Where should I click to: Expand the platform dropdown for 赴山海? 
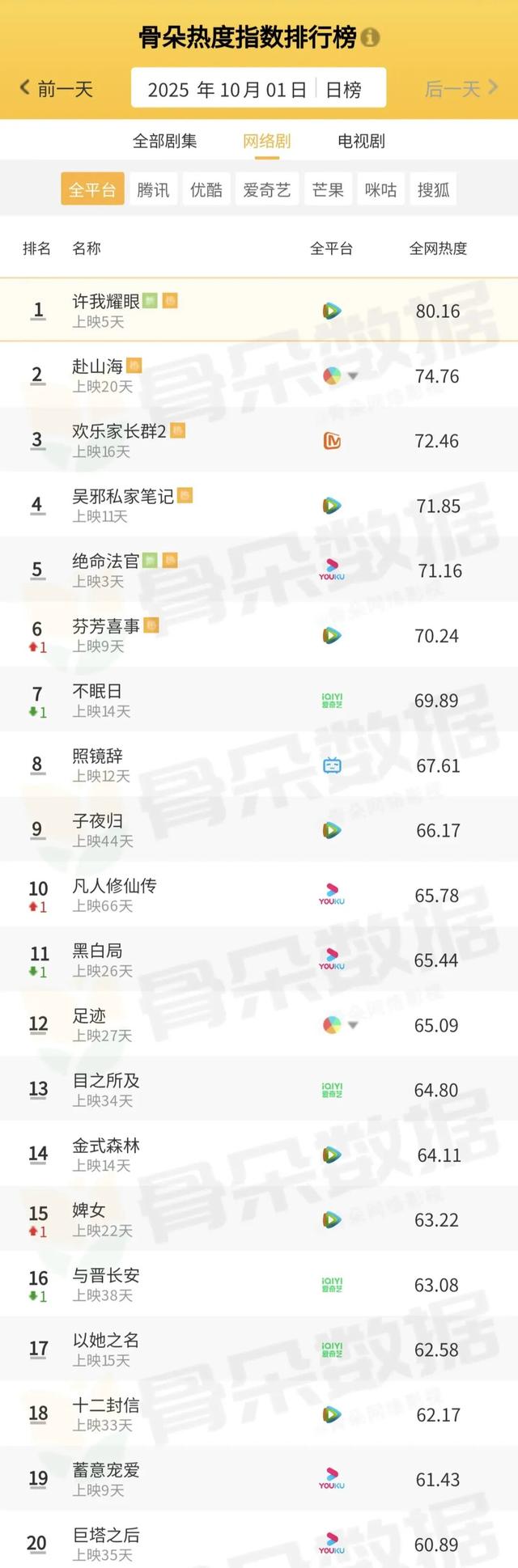tap(353, 376)
